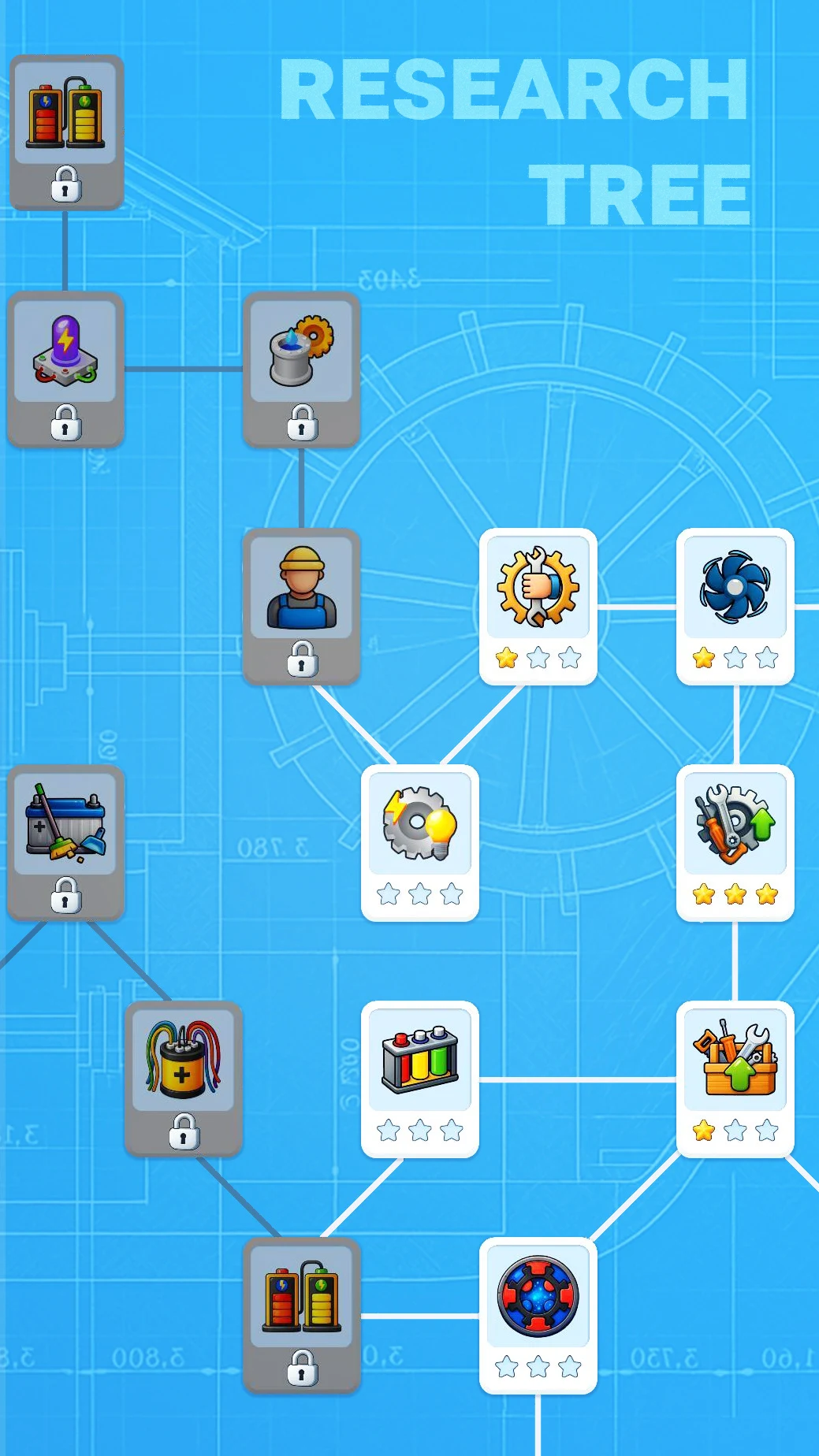The image size is (819, 1456).
Task: Tap the locked battery cleaning broom node
Action: pos(65,841)
